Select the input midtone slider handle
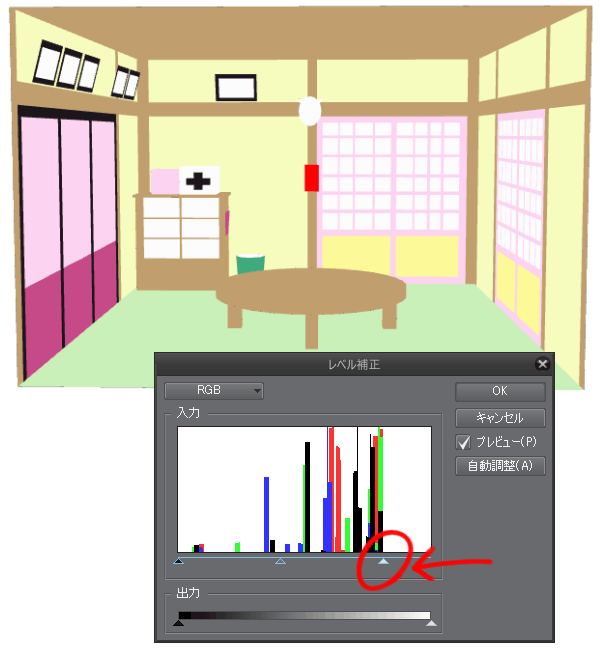 [280, 562]
